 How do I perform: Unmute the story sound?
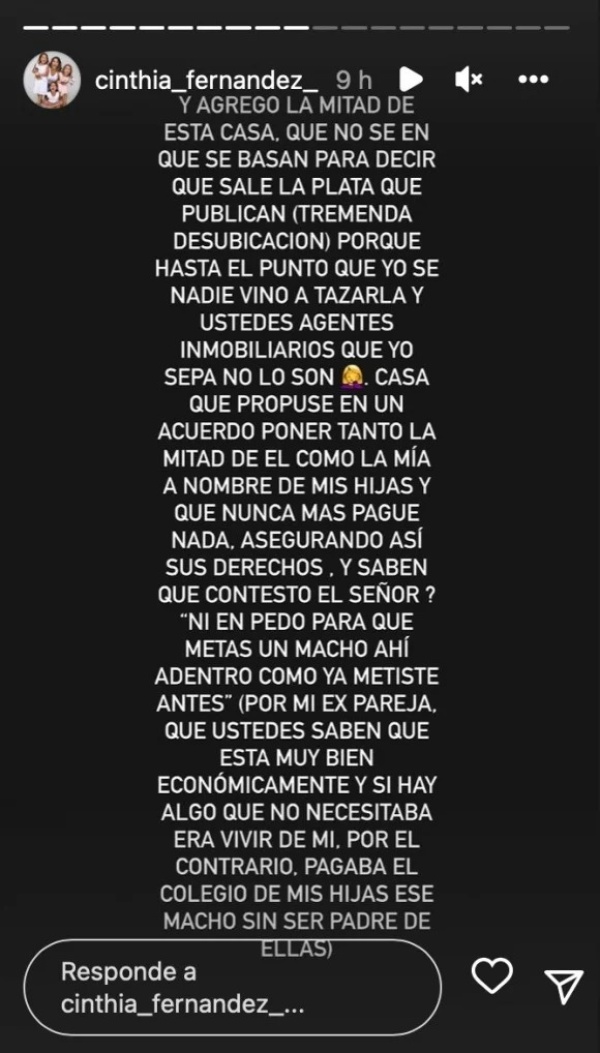[x=468, y=80]
